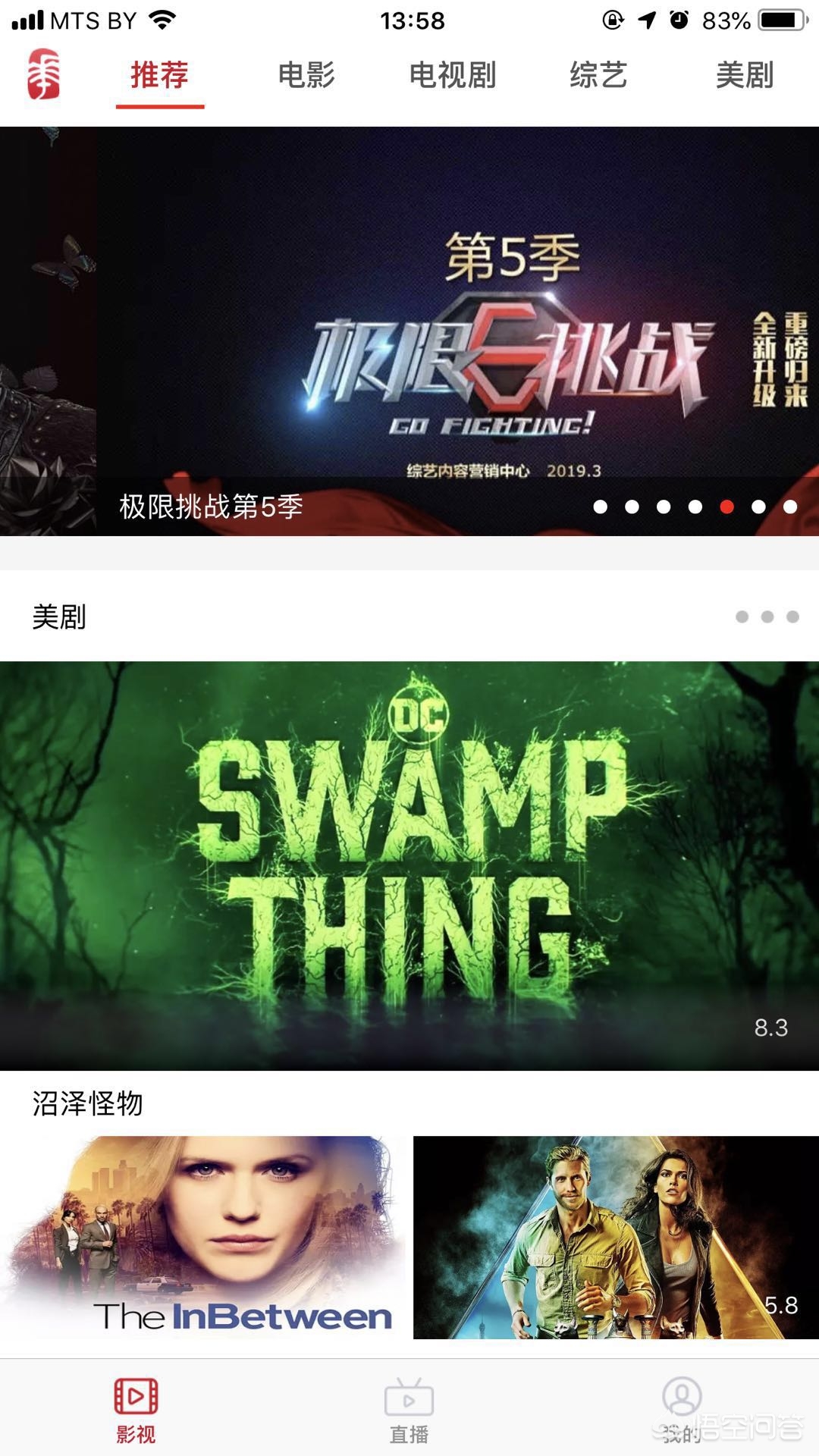Open the 综艺 tab

[x=599, y=75]
